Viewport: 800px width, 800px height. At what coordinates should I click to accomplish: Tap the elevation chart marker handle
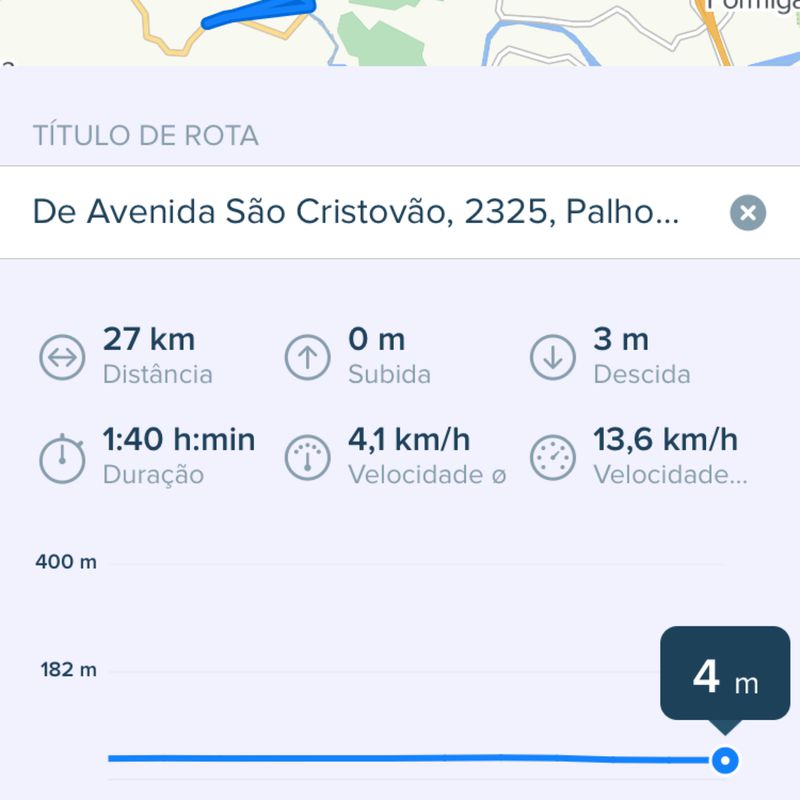725,761
